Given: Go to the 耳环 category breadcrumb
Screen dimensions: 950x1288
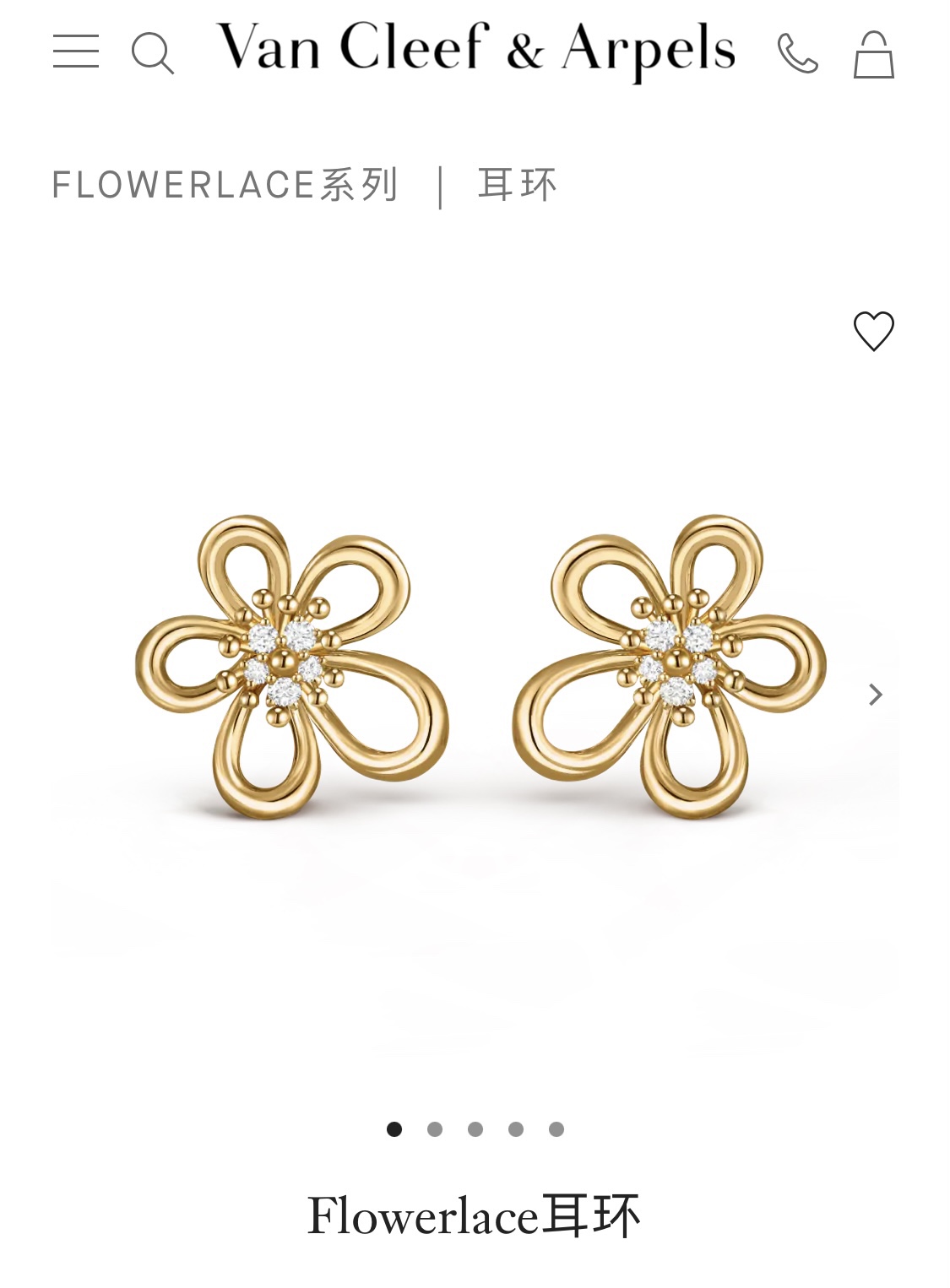Looking at the screenshot, I should click(518, 185).
